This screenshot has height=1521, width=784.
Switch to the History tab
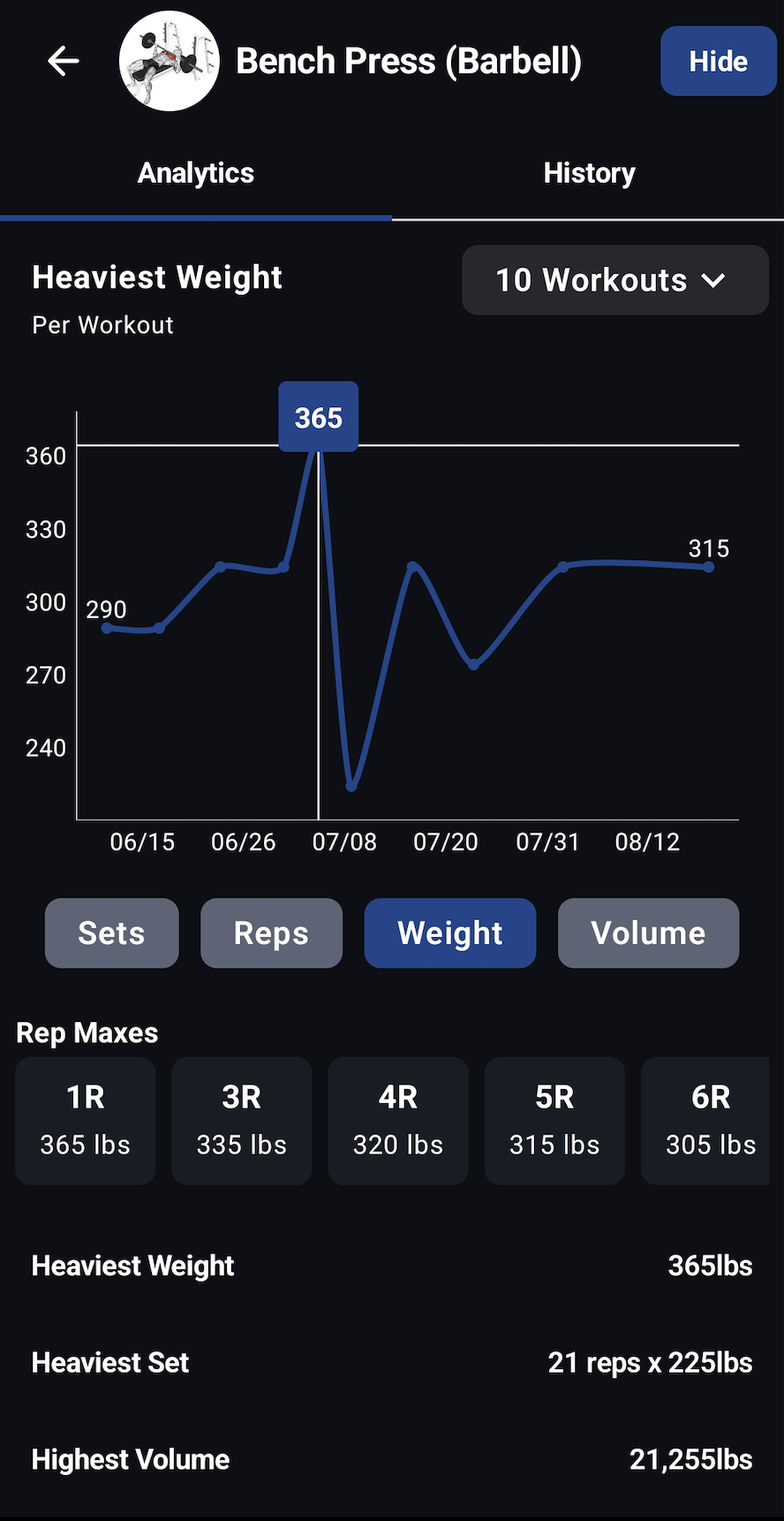(588, 172)
